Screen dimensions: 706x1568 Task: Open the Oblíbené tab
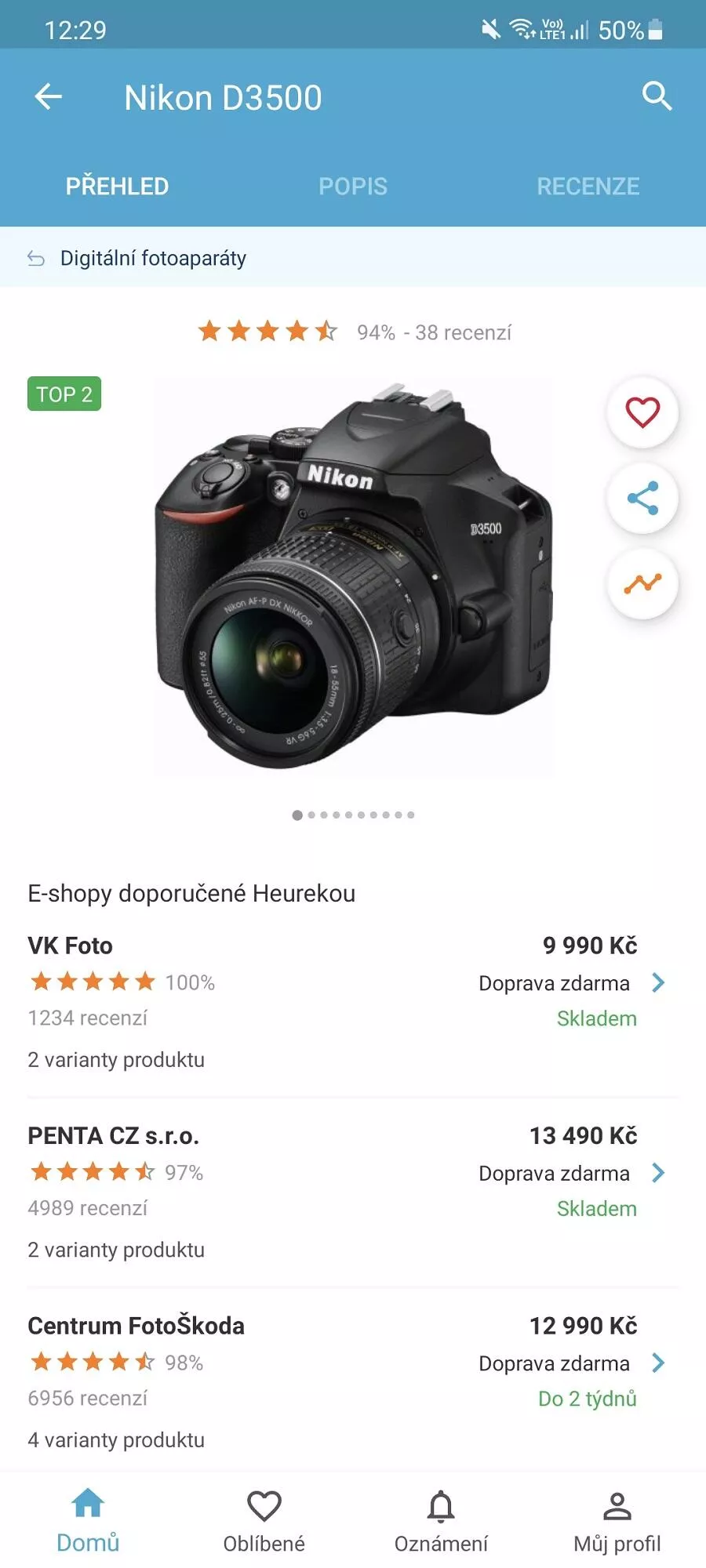(264, 1521)
